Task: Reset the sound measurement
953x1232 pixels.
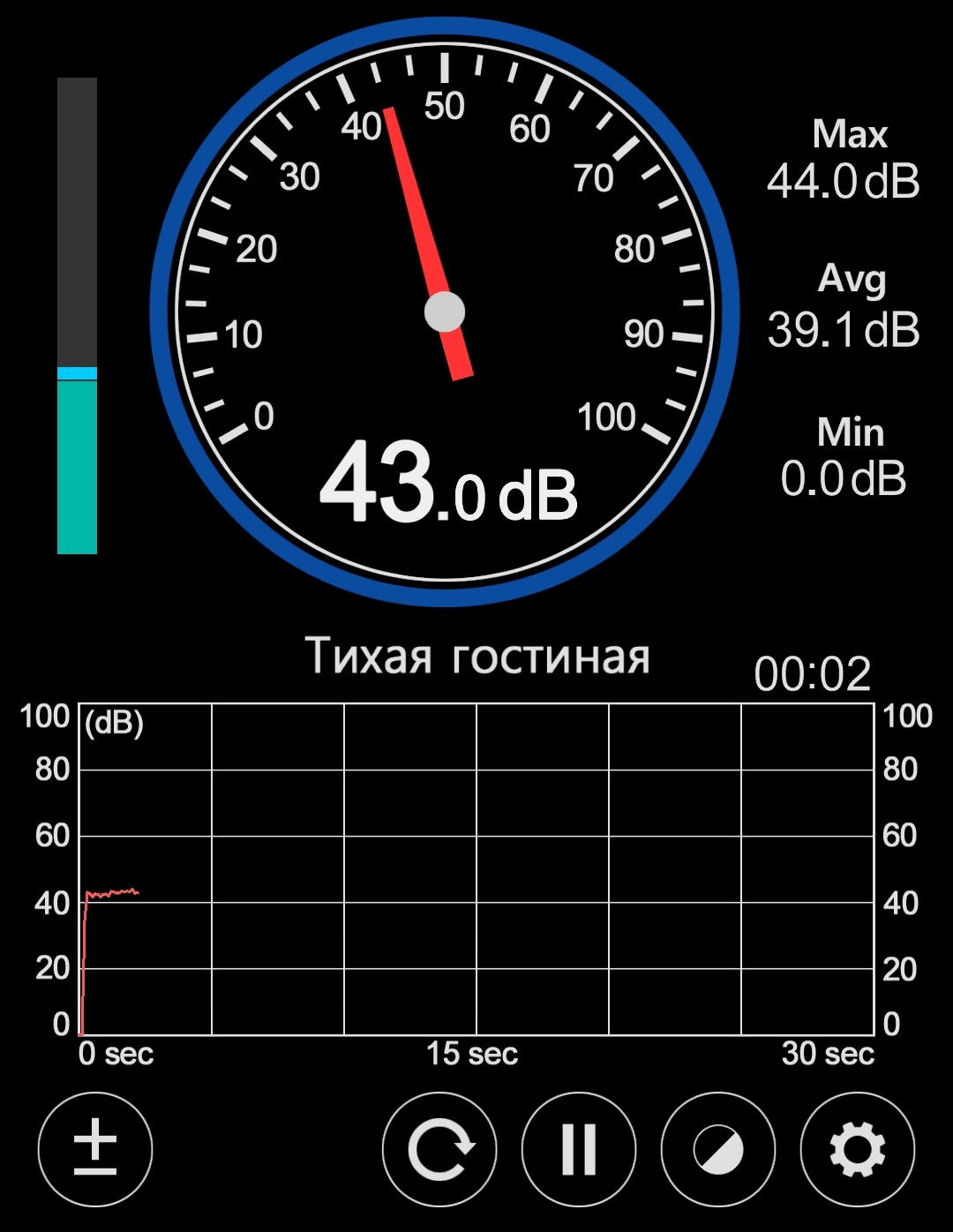Action: pos(439,1149)
